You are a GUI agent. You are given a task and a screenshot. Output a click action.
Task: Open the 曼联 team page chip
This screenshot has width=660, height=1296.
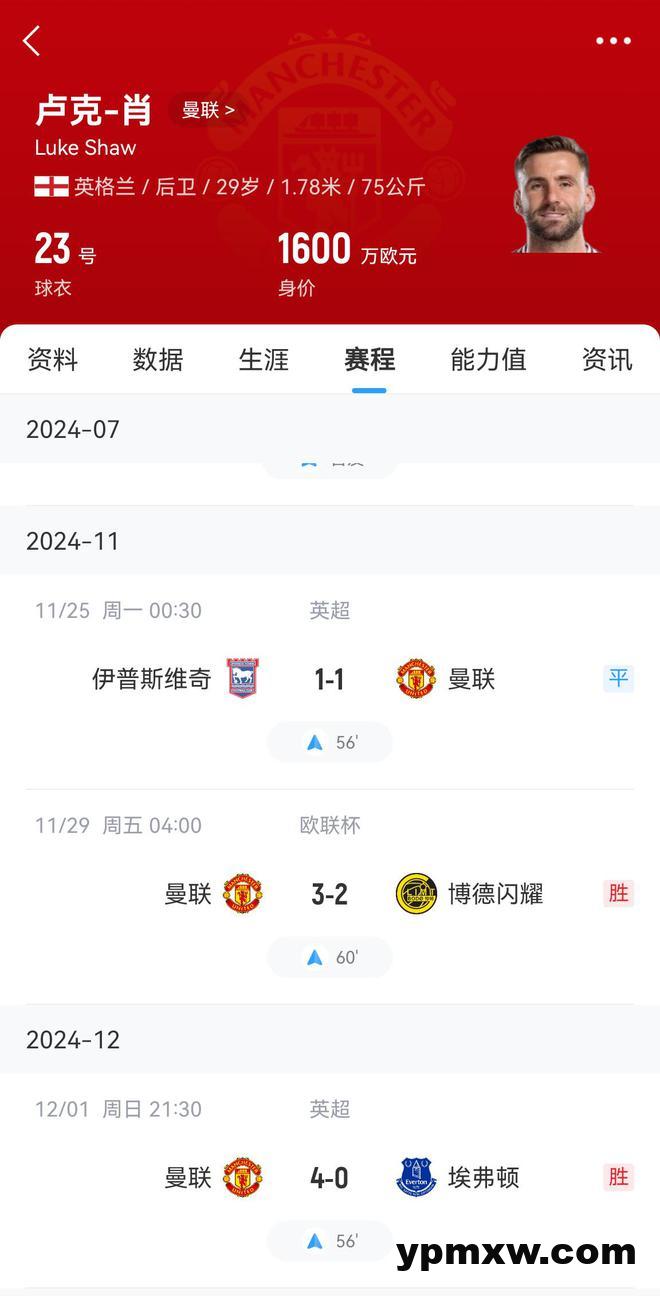(x=207, y=110)
